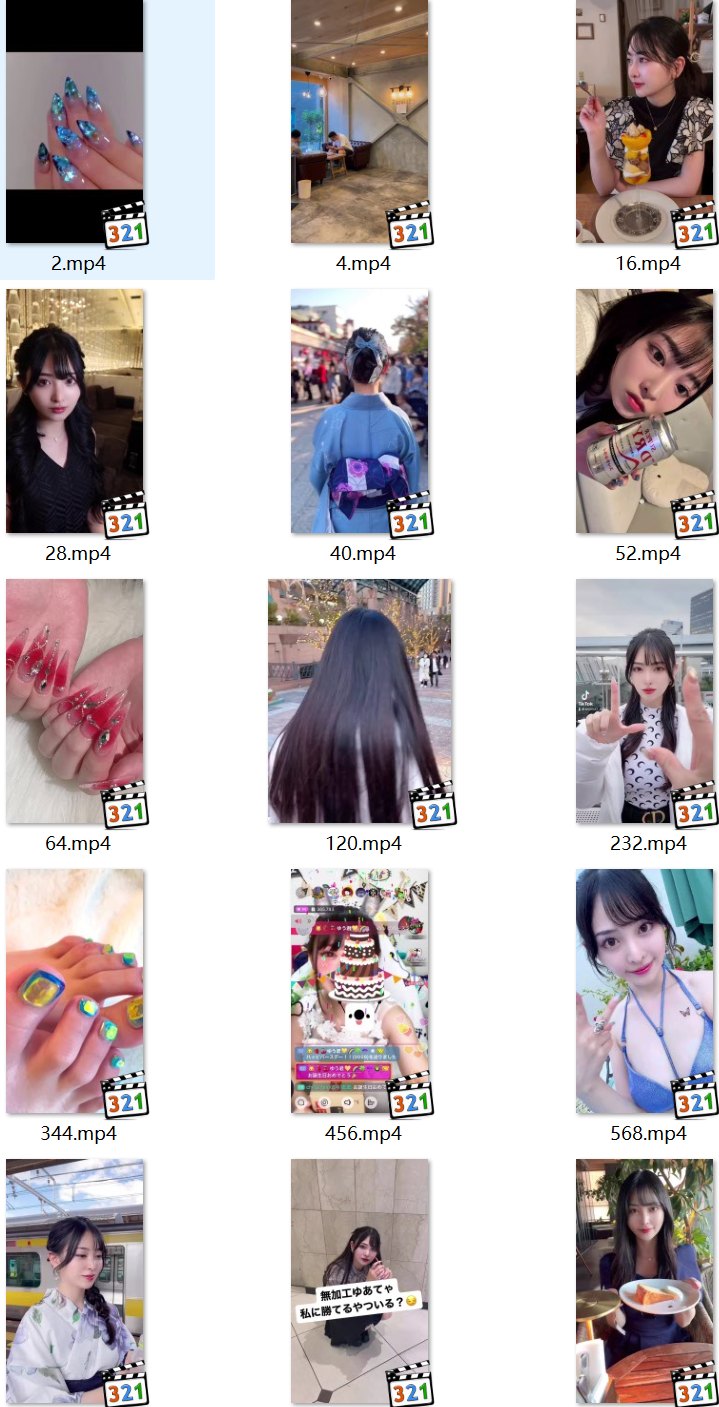Select the 52.mp4 file

click(645, 411)
